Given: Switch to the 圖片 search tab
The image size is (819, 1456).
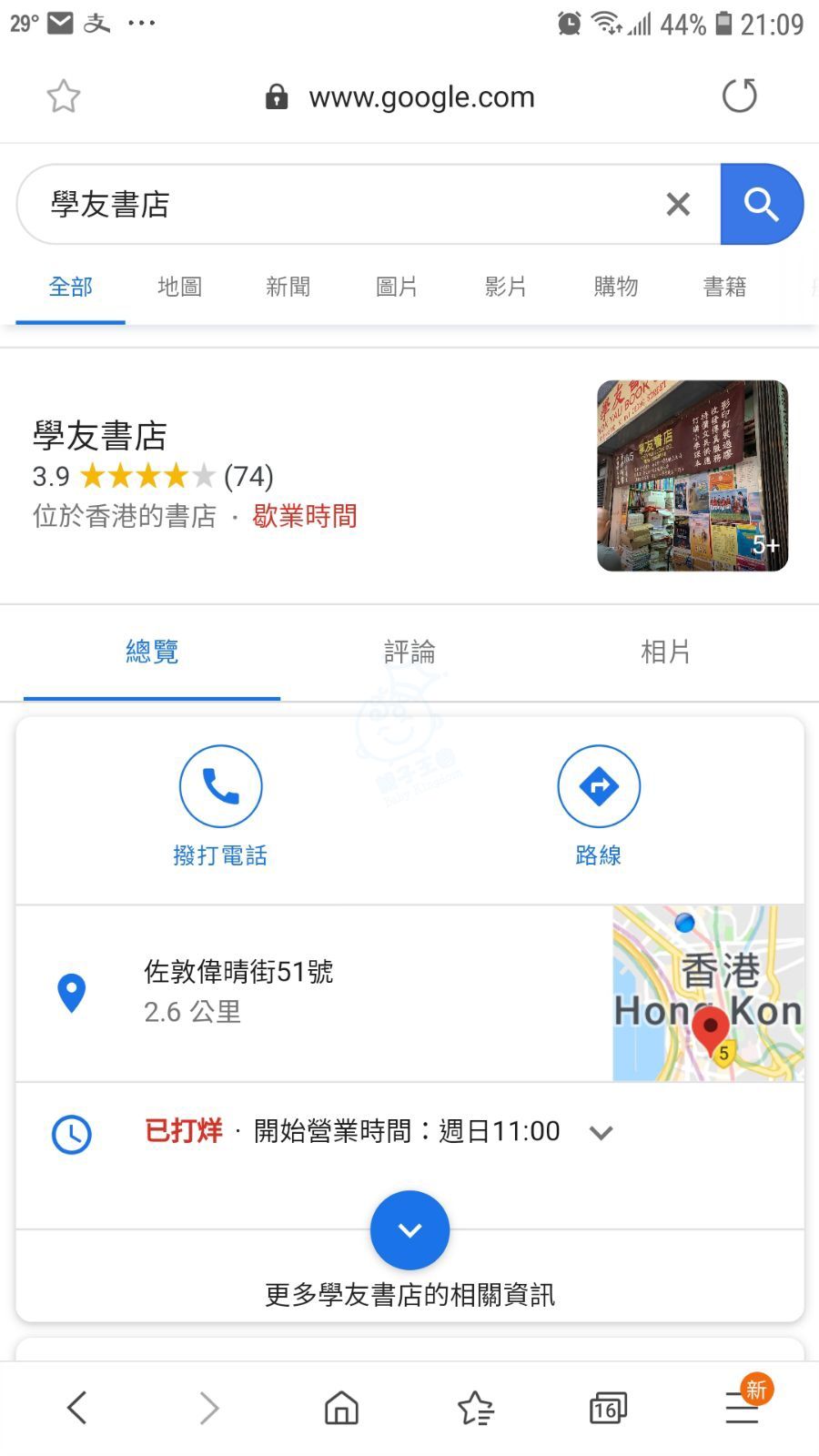Looking at the screenshot, I should pos(397,287).
